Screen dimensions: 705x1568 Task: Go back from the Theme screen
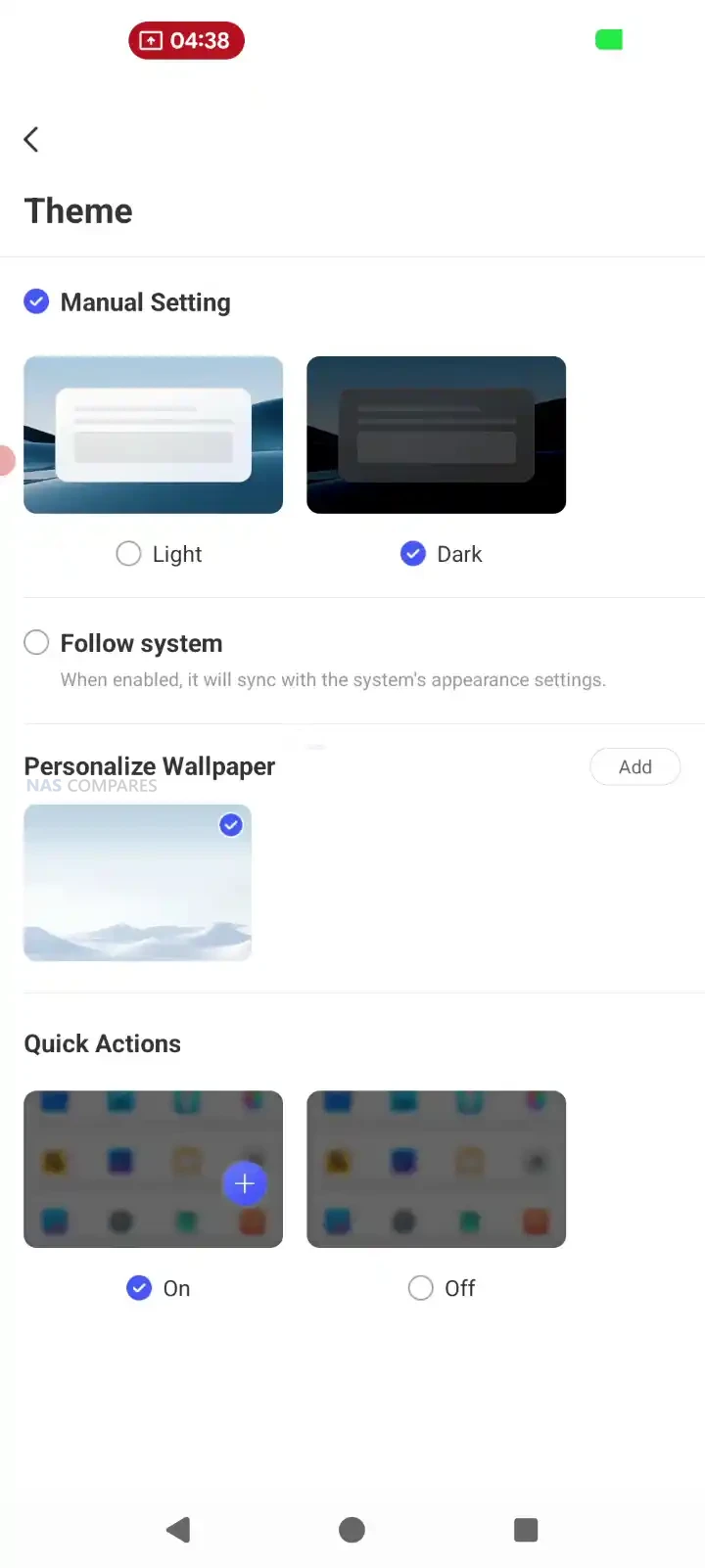tap(31, 139)
